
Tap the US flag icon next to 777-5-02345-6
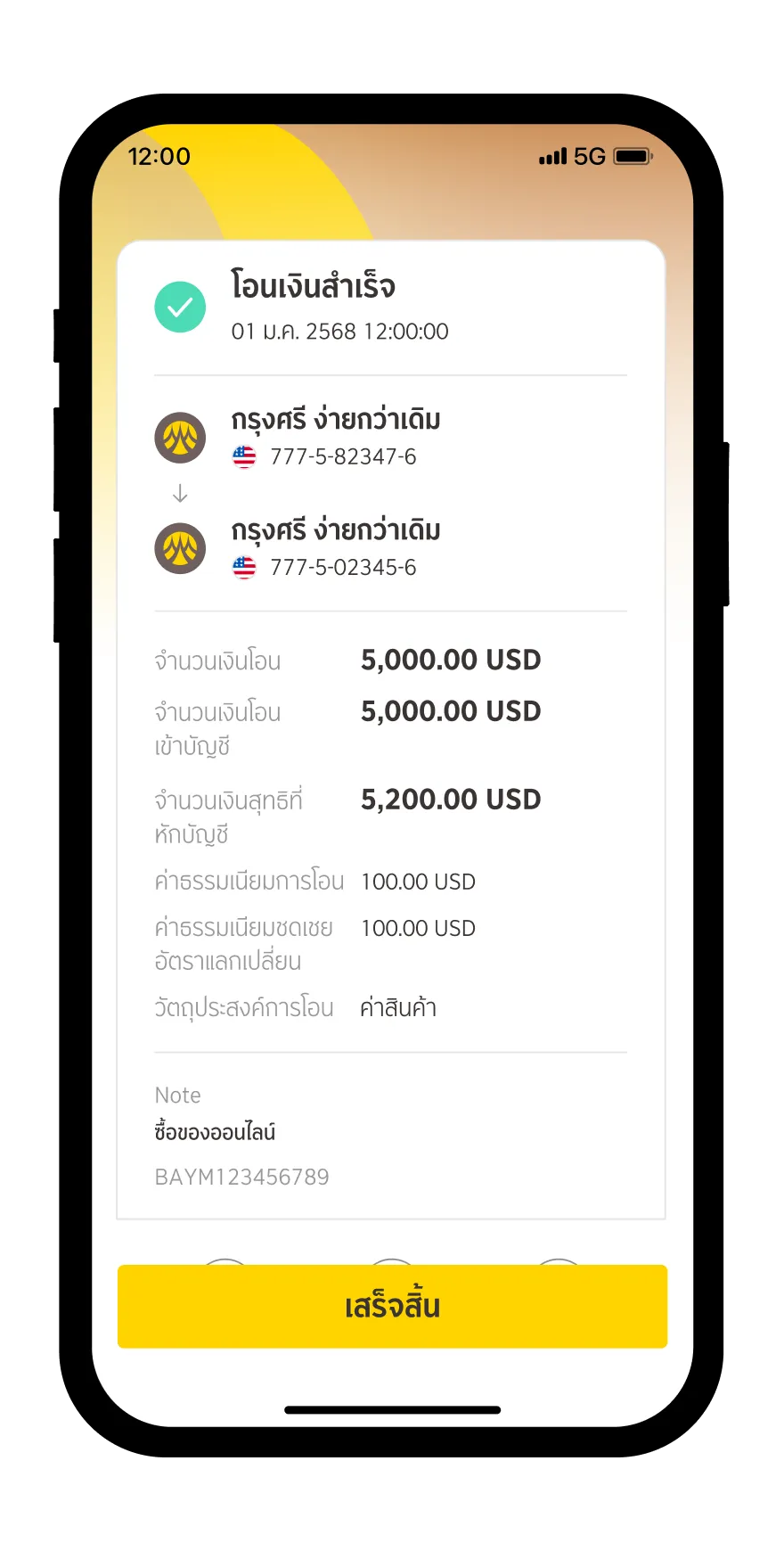pyautogui.click(x=245, y=567)
